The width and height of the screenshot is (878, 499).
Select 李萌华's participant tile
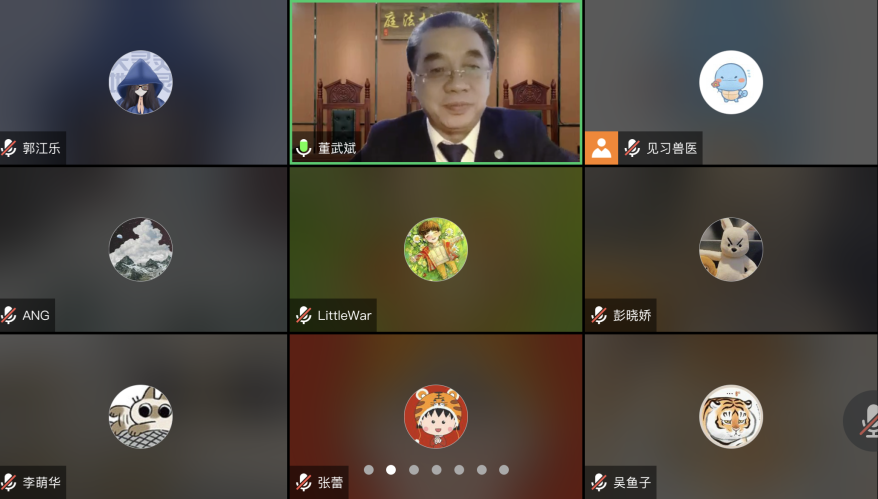pyautogui.click(x=142, y=416)
